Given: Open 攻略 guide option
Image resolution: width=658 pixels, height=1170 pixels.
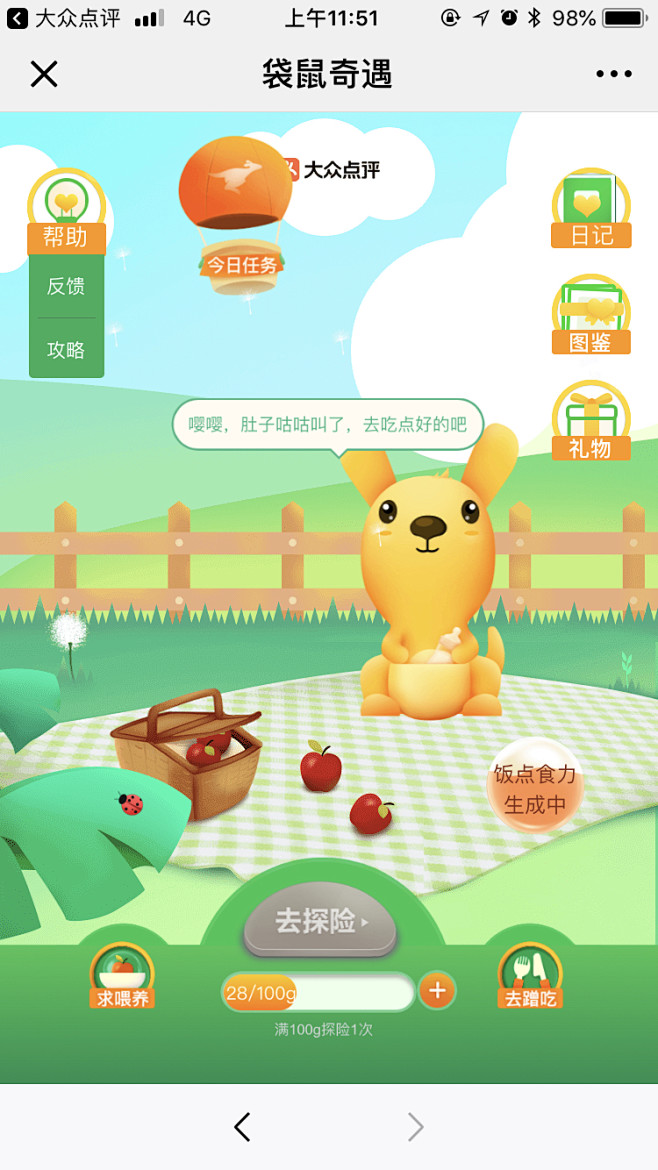Looking at the screenshot, I should [66, 349].
